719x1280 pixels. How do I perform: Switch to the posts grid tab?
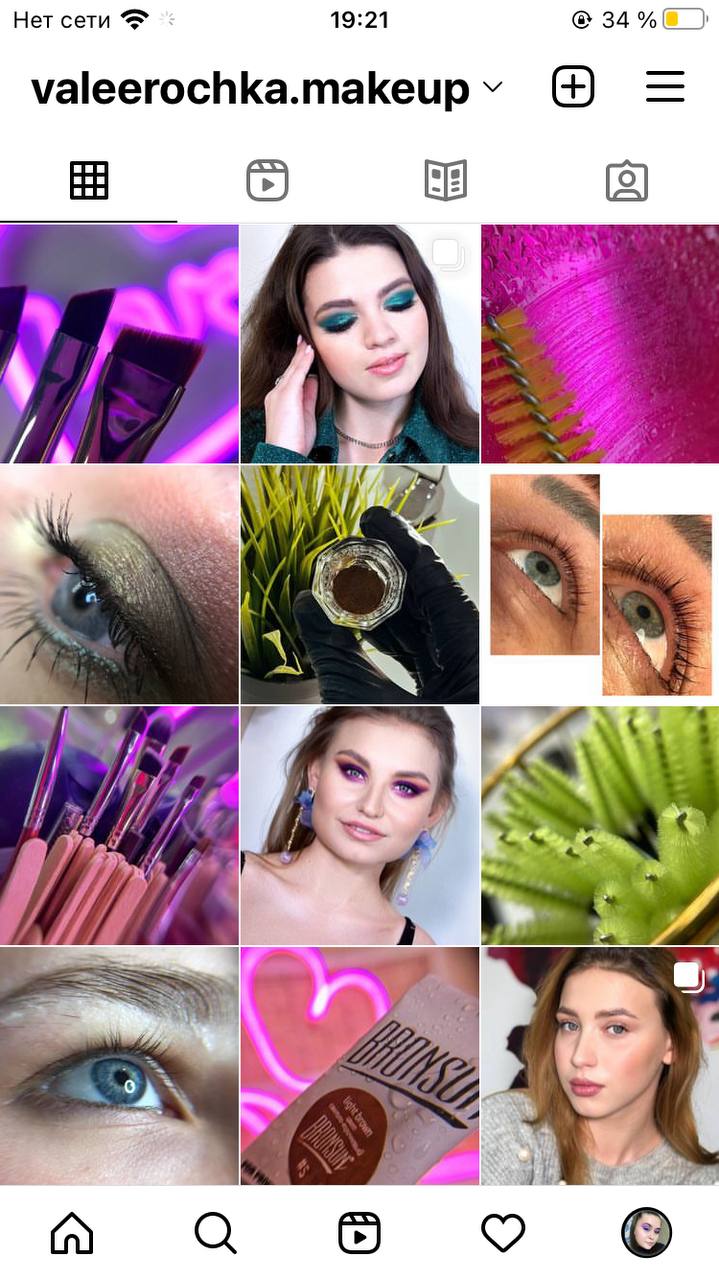89,181
